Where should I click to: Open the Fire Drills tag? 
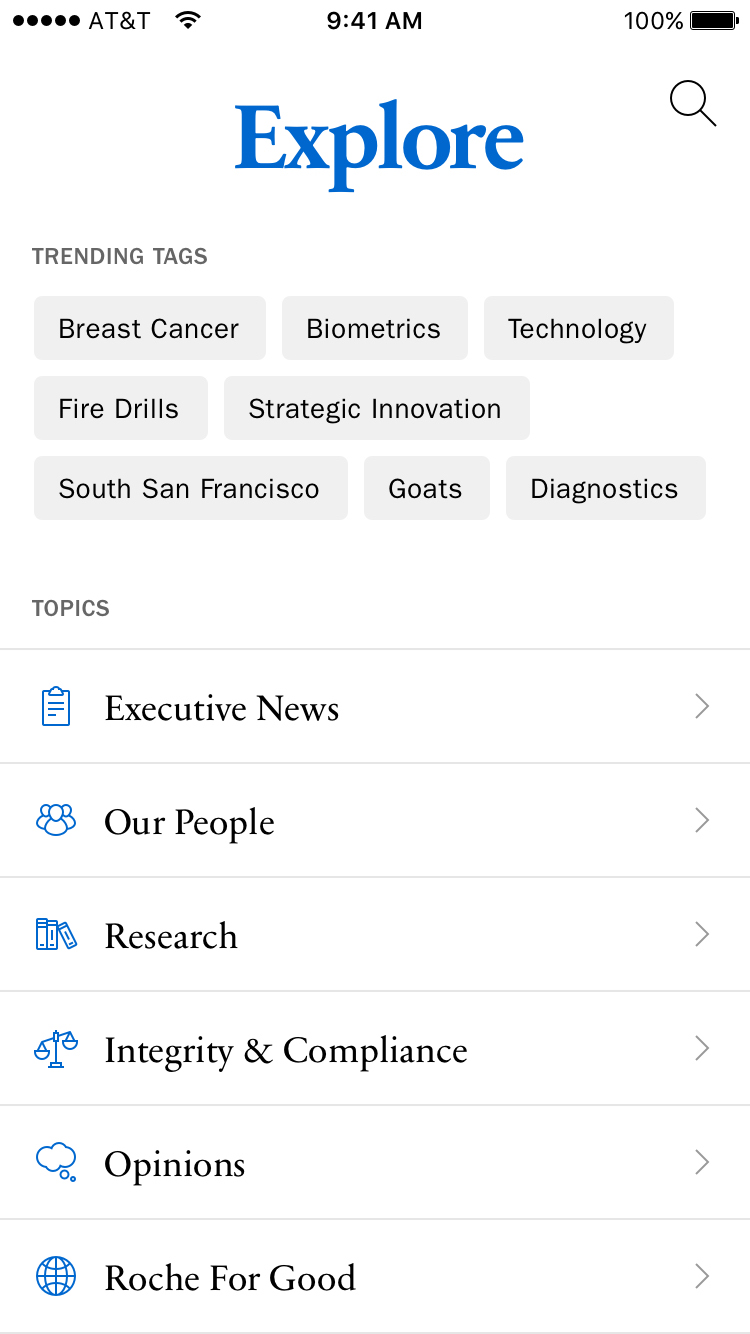120,408
